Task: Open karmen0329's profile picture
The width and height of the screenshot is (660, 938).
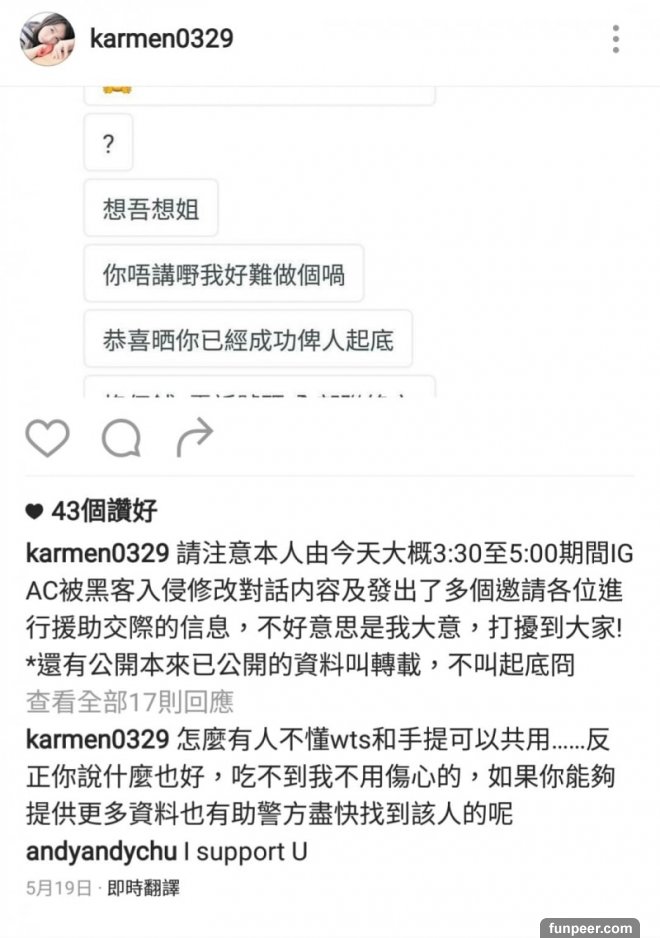Action: click(x=47, y=39)
